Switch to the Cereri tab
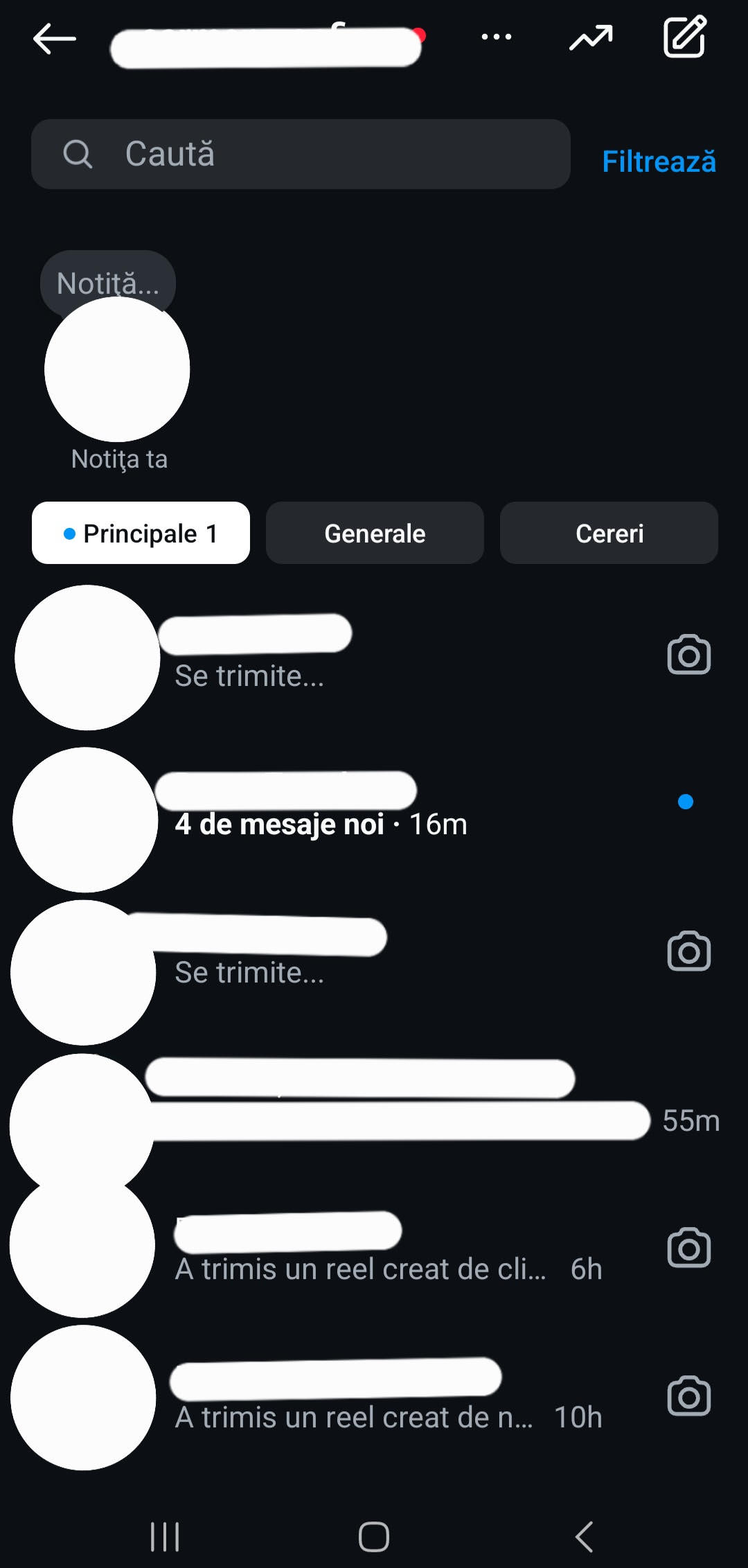Image resolution: width=748 pixels, height=1568 pixels. click(609, 533)
